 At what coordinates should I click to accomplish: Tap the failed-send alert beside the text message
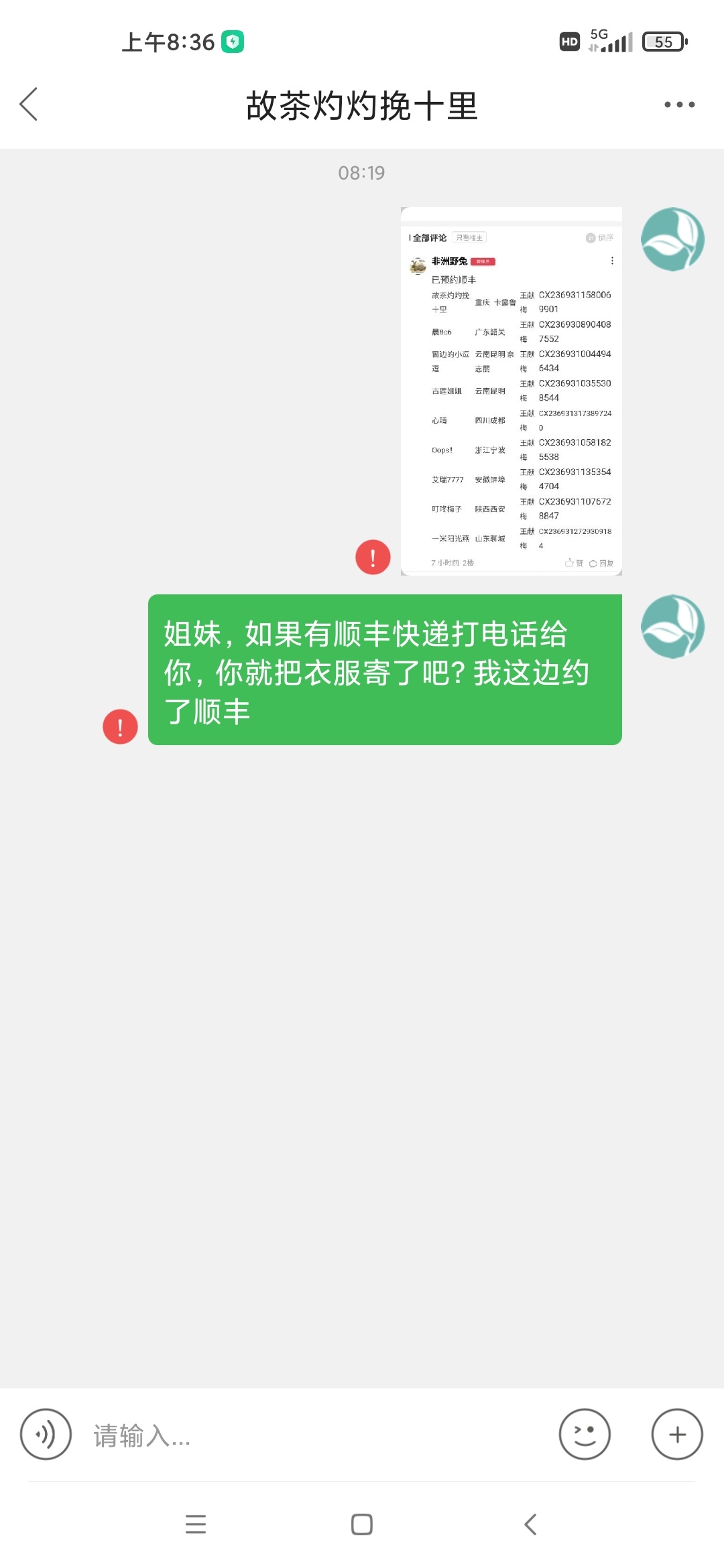pos(120,726)
